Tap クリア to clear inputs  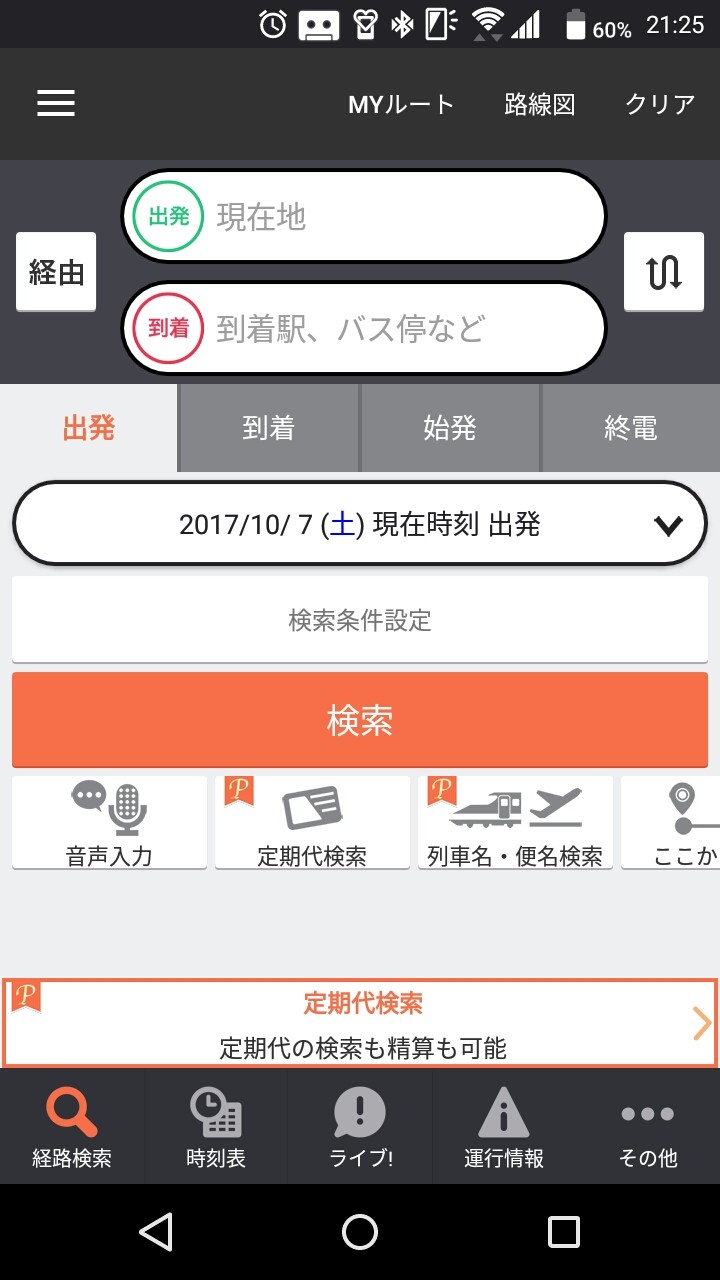[x=660, y=105]
